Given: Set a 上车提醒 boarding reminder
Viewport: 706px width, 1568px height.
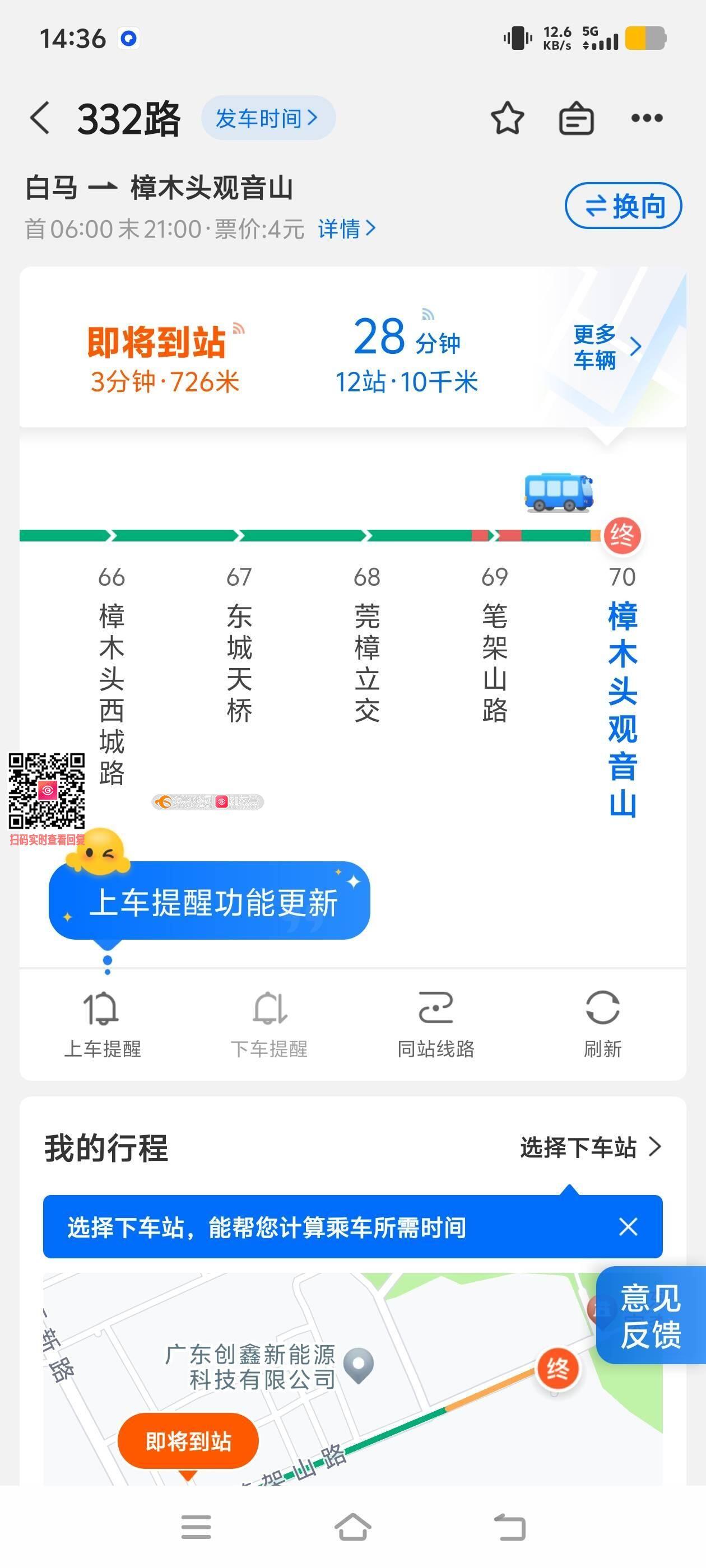Looking at the screenshot, I should [x=103, y=1023].
